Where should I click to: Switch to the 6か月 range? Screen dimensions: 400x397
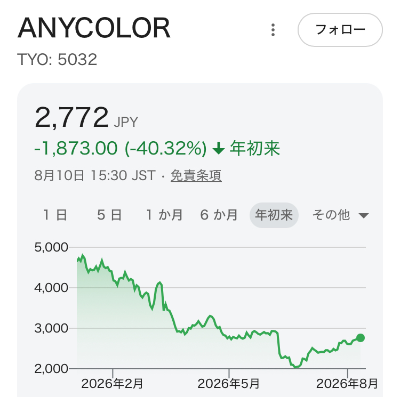(219, 215)
